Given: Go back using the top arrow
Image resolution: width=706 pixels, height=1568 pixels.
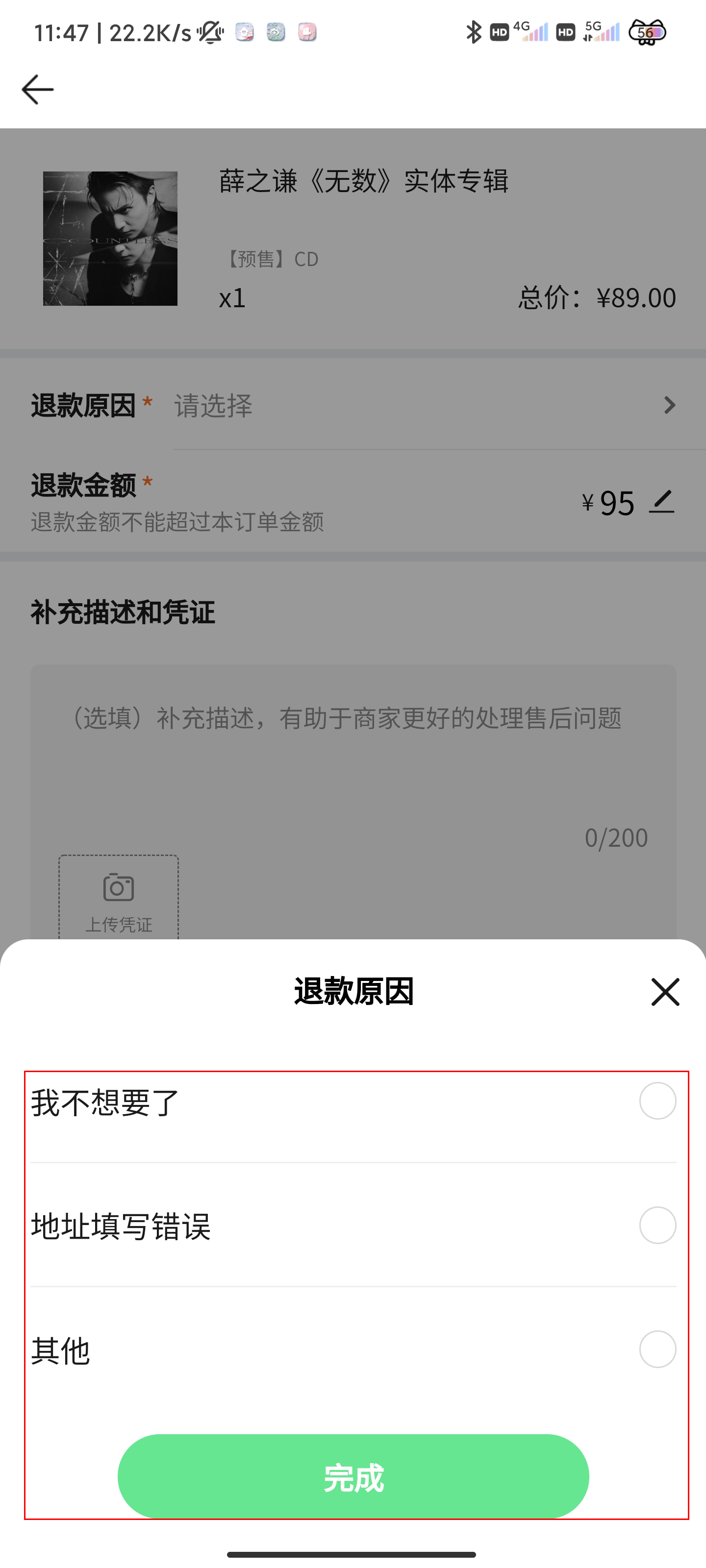Looking at the screenshot, I should pos(38,90).
